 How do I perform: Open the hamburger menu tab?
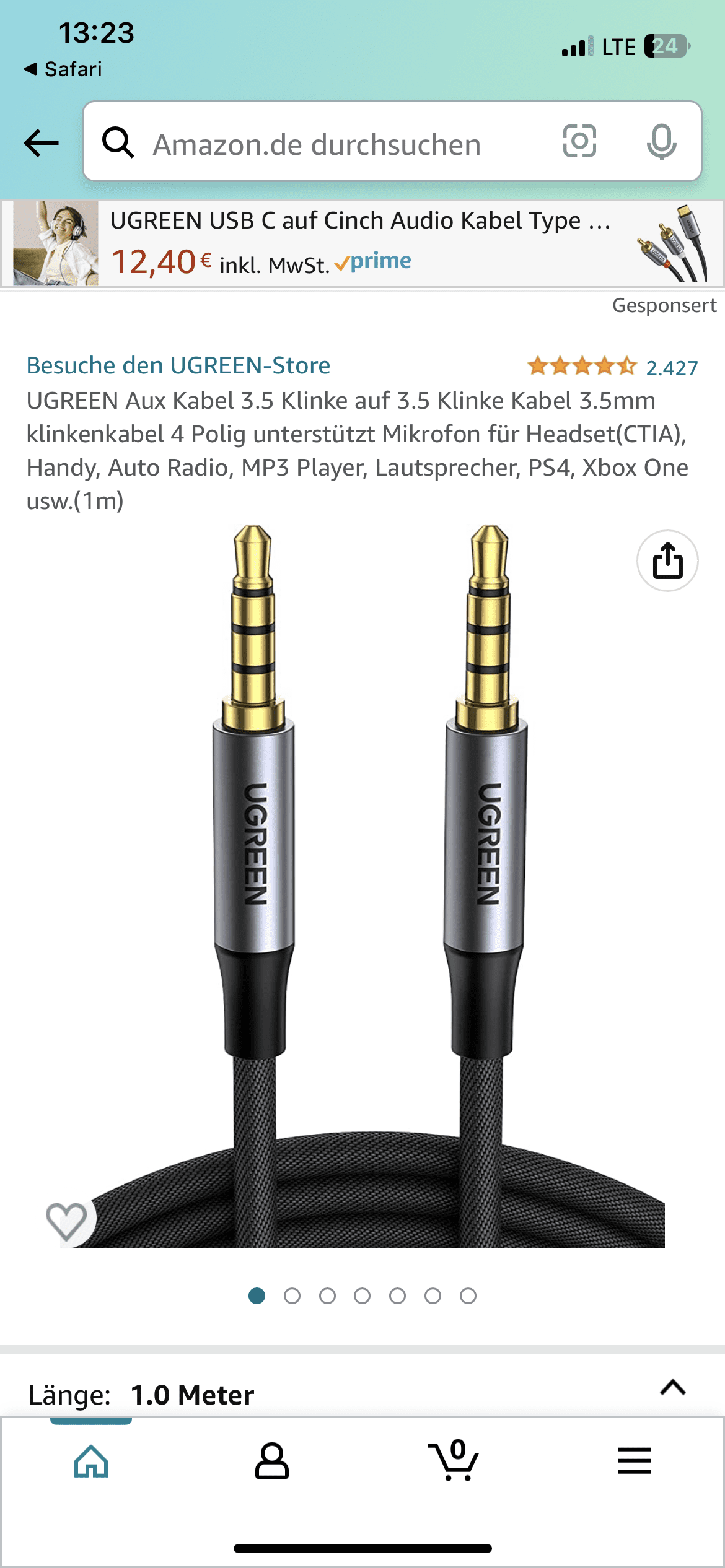[x=634, y=1460]
